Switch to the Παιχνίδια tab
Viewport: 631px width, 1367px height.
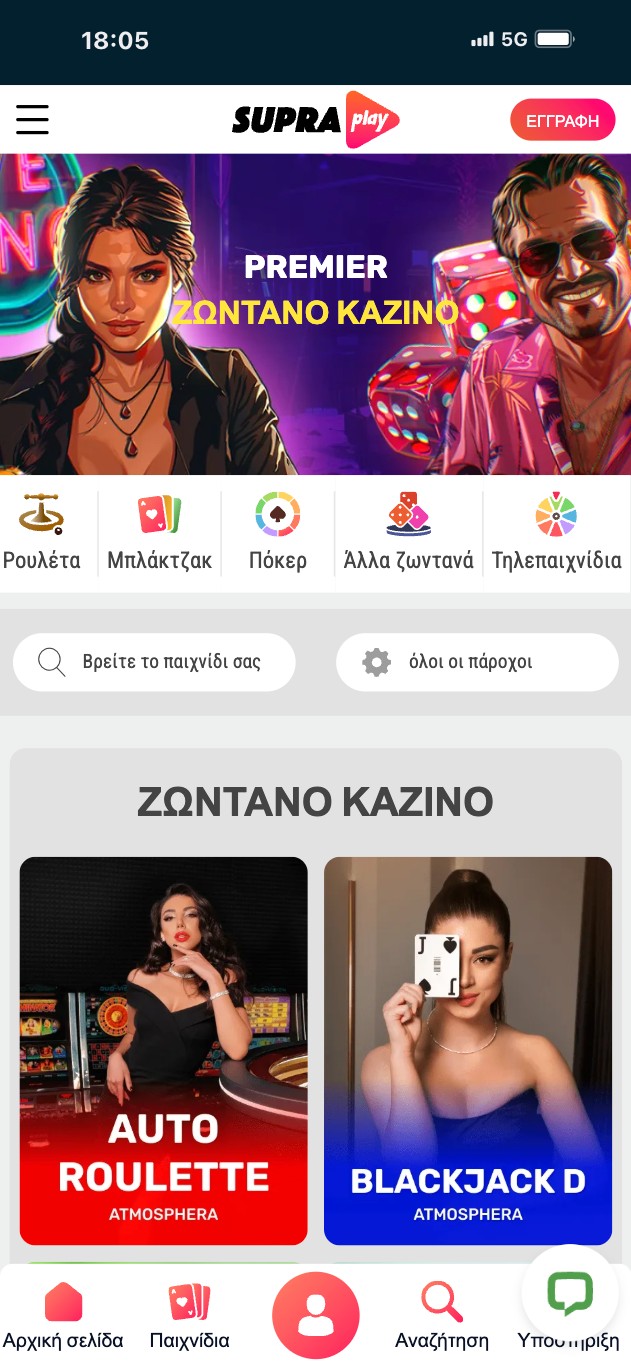tap(189, 1316)
